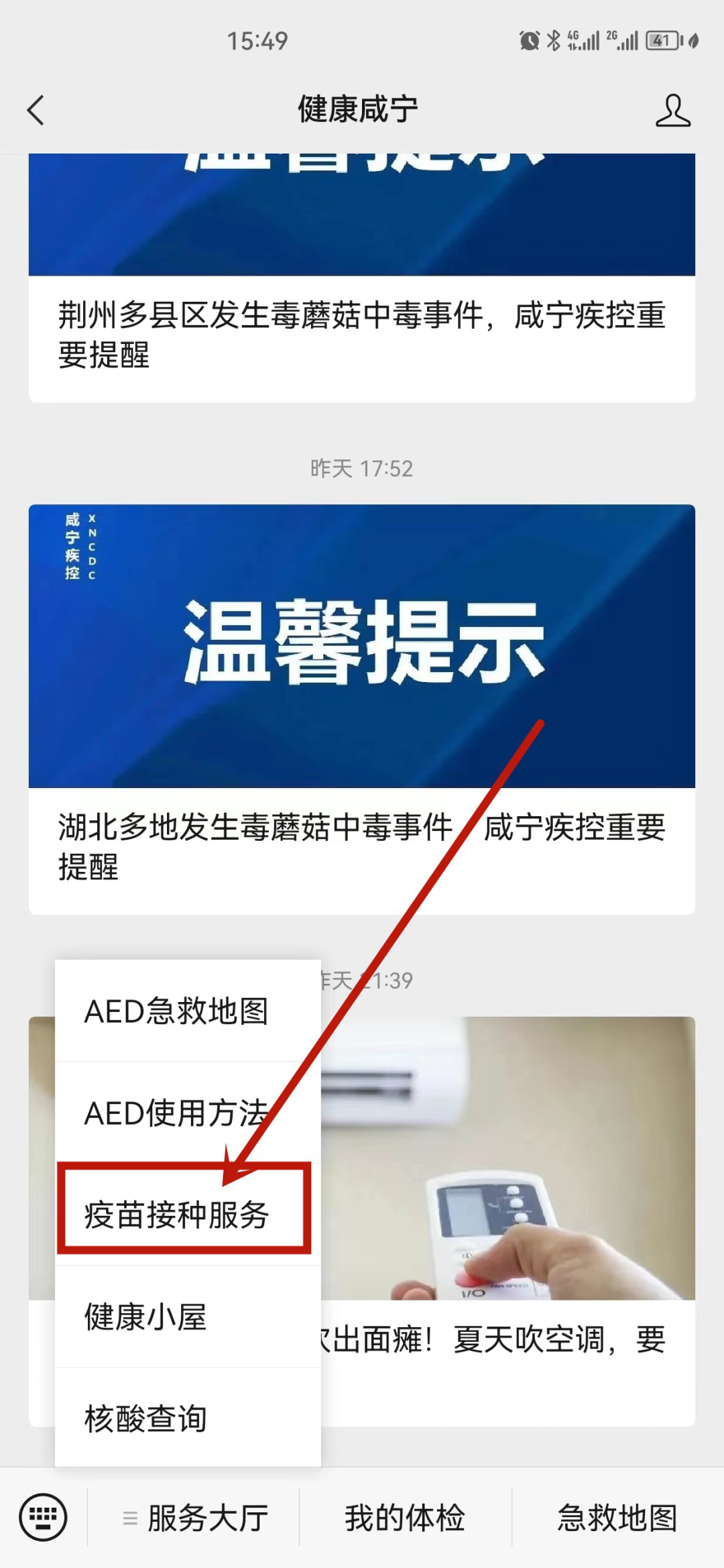Open the account profile icon
Image resolution: width=724 pixels, height=1568 pixels.
pyautogui.click(x=672, y=111)
